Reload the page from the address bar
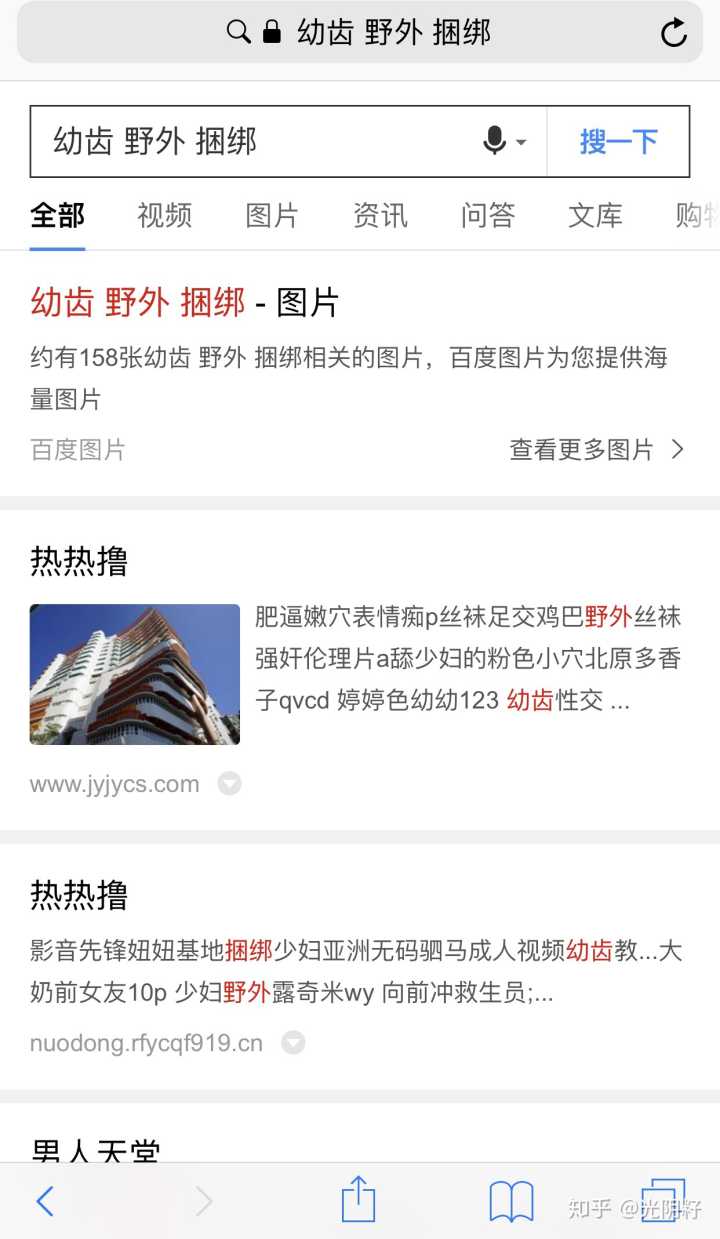720x1239 pixels. tap(674, 33)
